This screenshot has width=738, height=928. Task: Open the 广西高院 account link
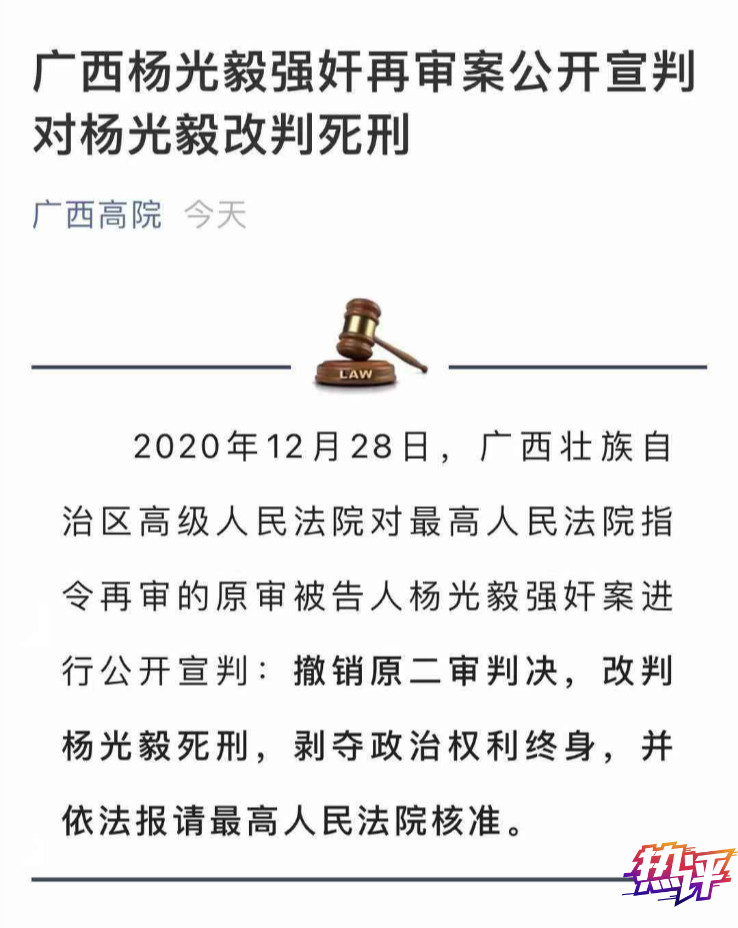[x=97, y=215]
